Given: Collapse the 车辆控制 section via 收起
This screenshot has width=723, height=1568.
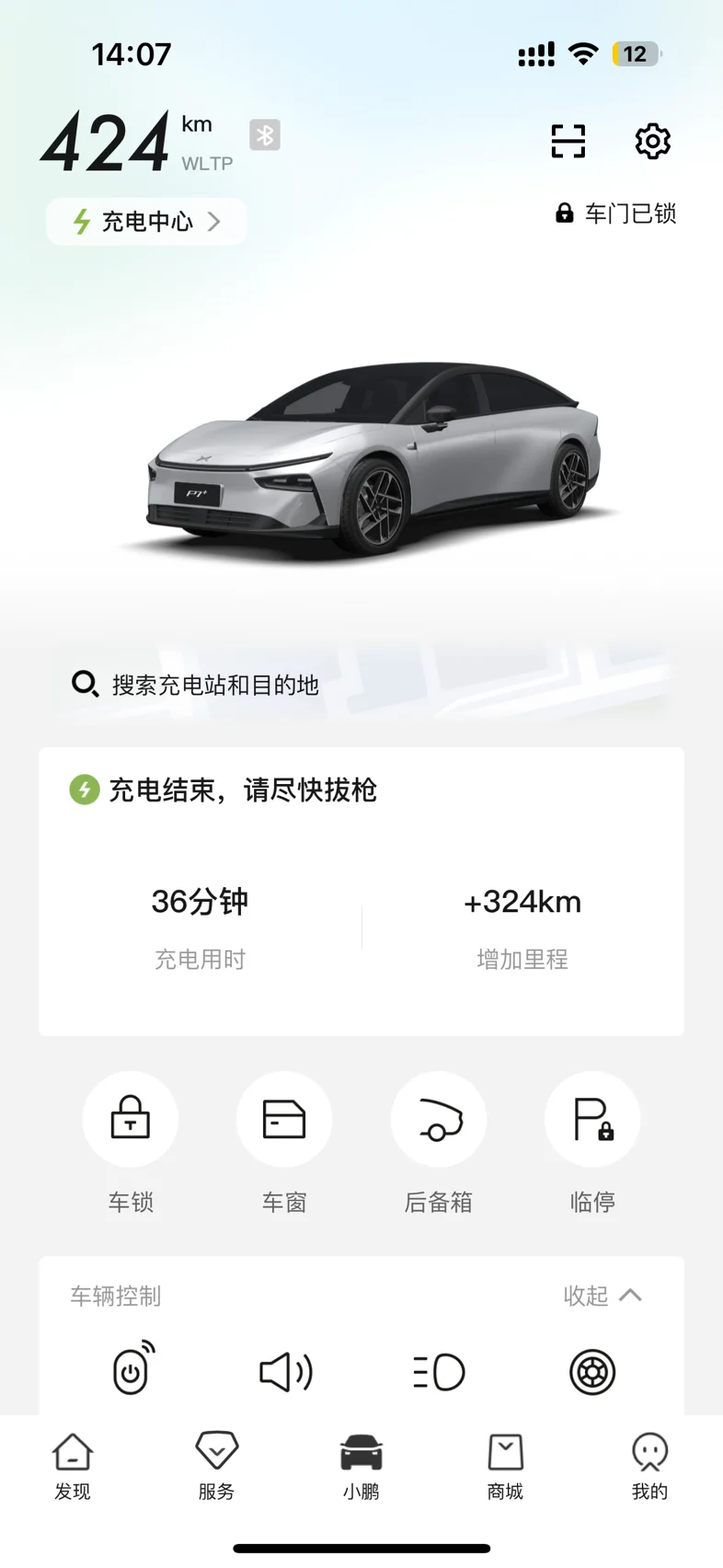Looking at the screenshot, I should click(x=602, y=1296).
